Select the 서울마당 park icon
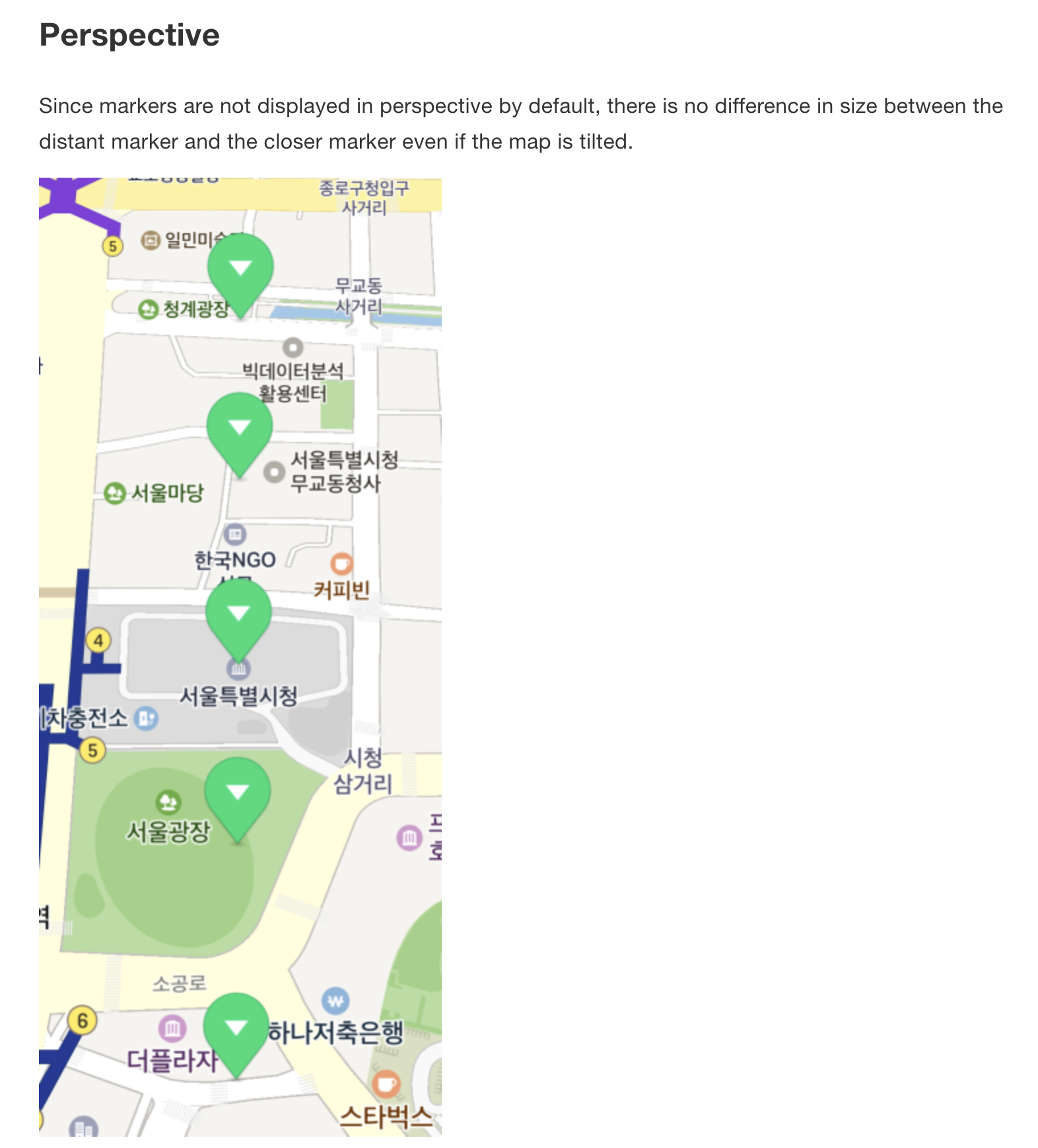Viewport: 1038px width, 1148px height. [114, 493]
